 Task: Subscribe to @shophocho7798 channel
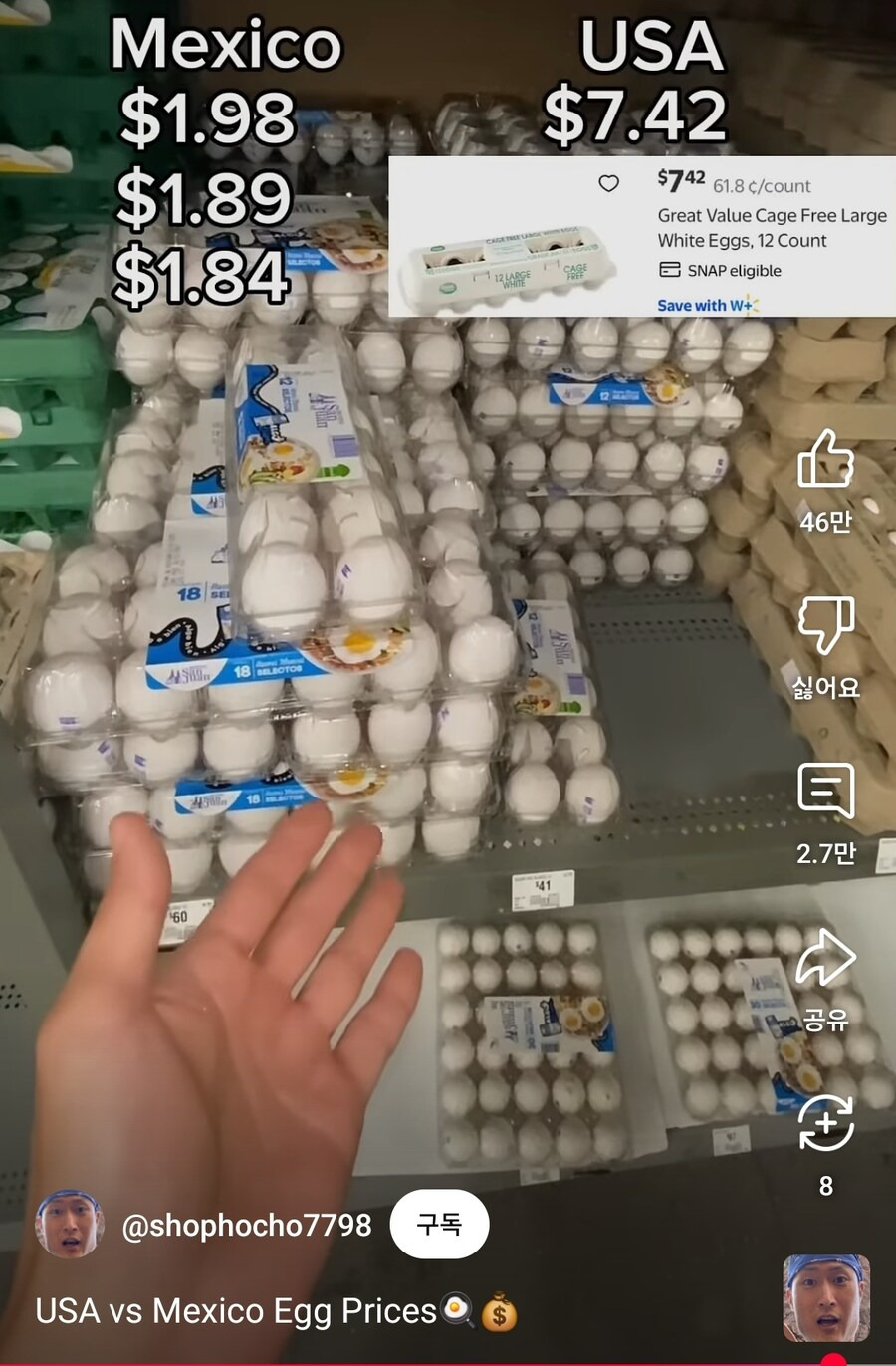[439, 1224]
